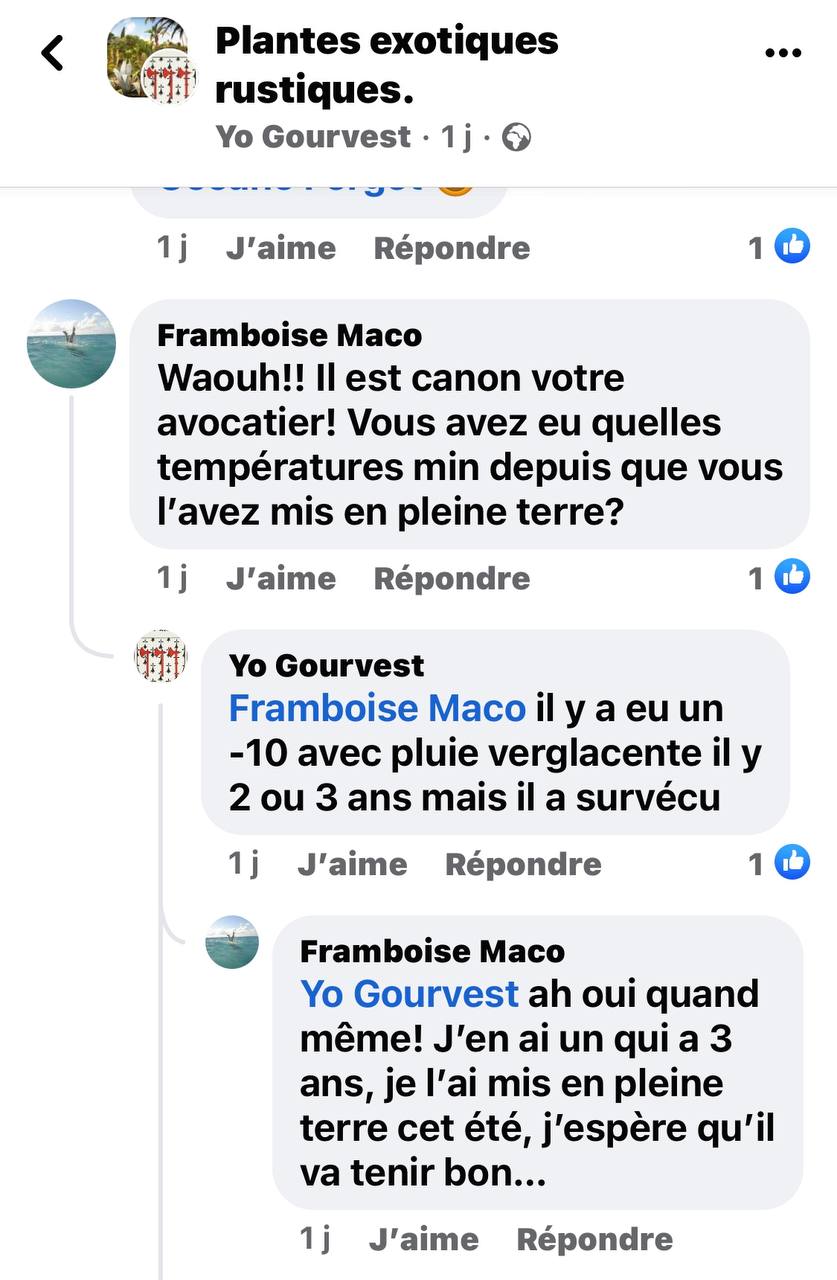Tap Répondre under Yo Gourvest's -10 reply
837x1280 pixels.
[x=523, y=864]
